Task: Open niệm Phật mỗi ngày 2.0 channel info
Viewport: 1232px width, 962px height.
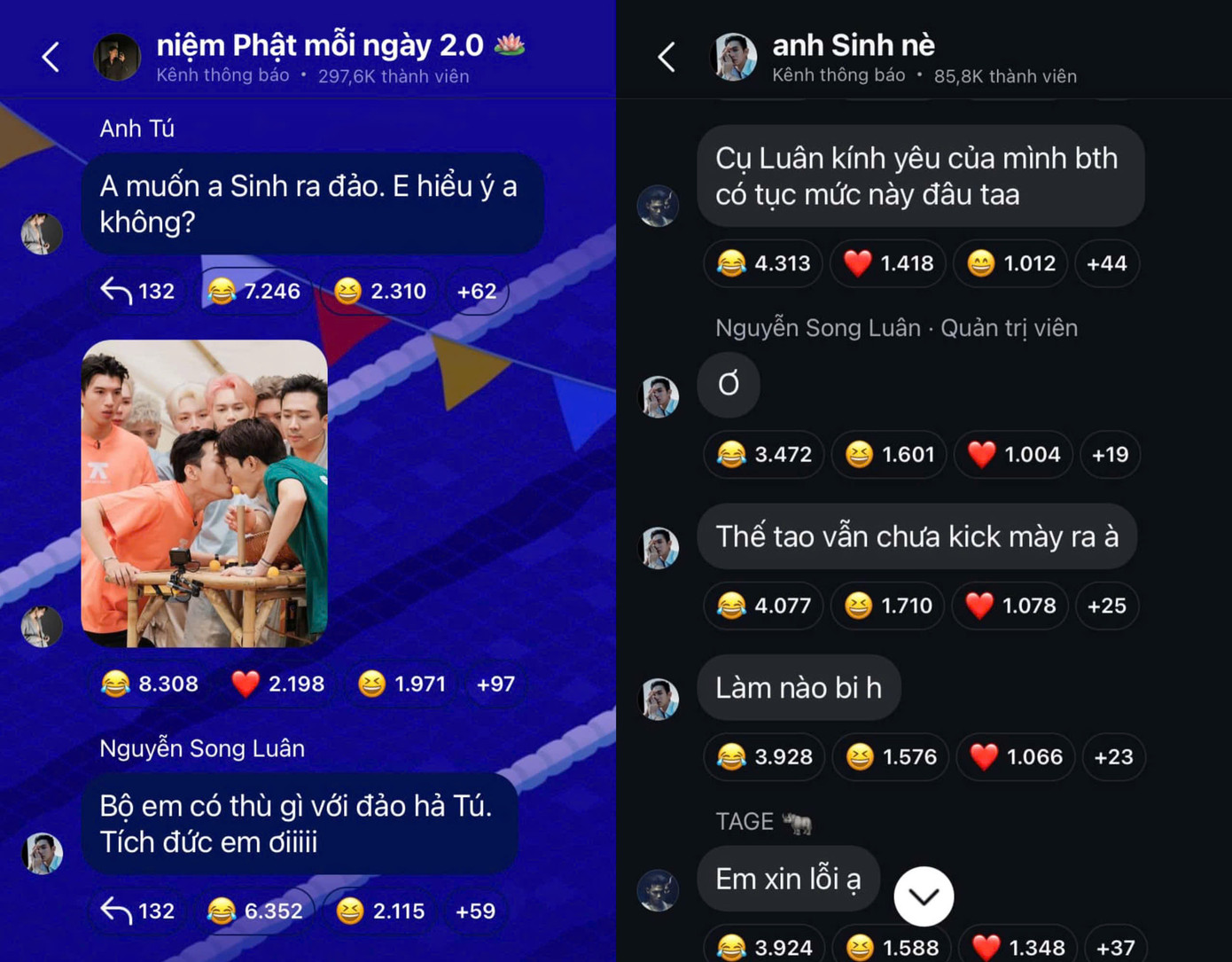Action: click(x=319, y=57)
